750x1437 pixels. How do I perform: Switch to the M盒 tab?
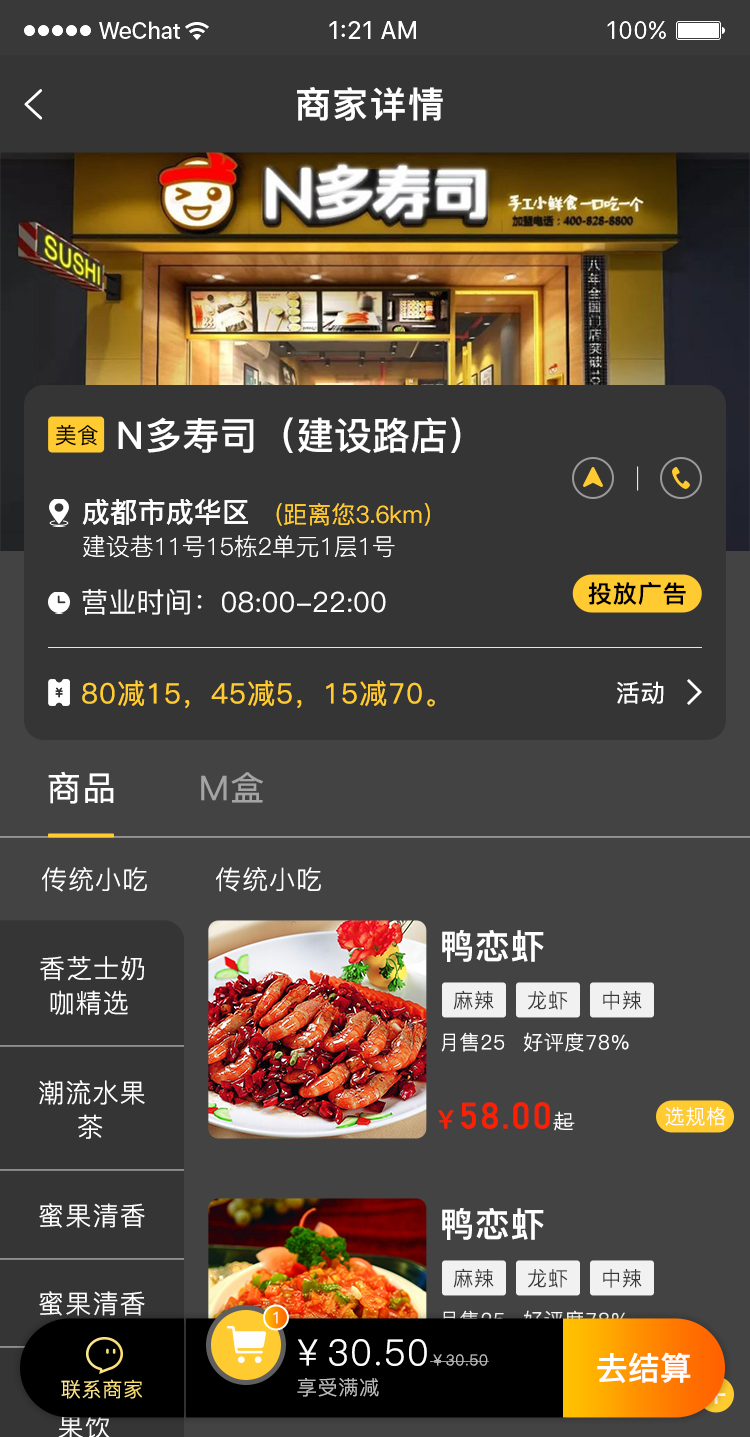tap(231, 789)
